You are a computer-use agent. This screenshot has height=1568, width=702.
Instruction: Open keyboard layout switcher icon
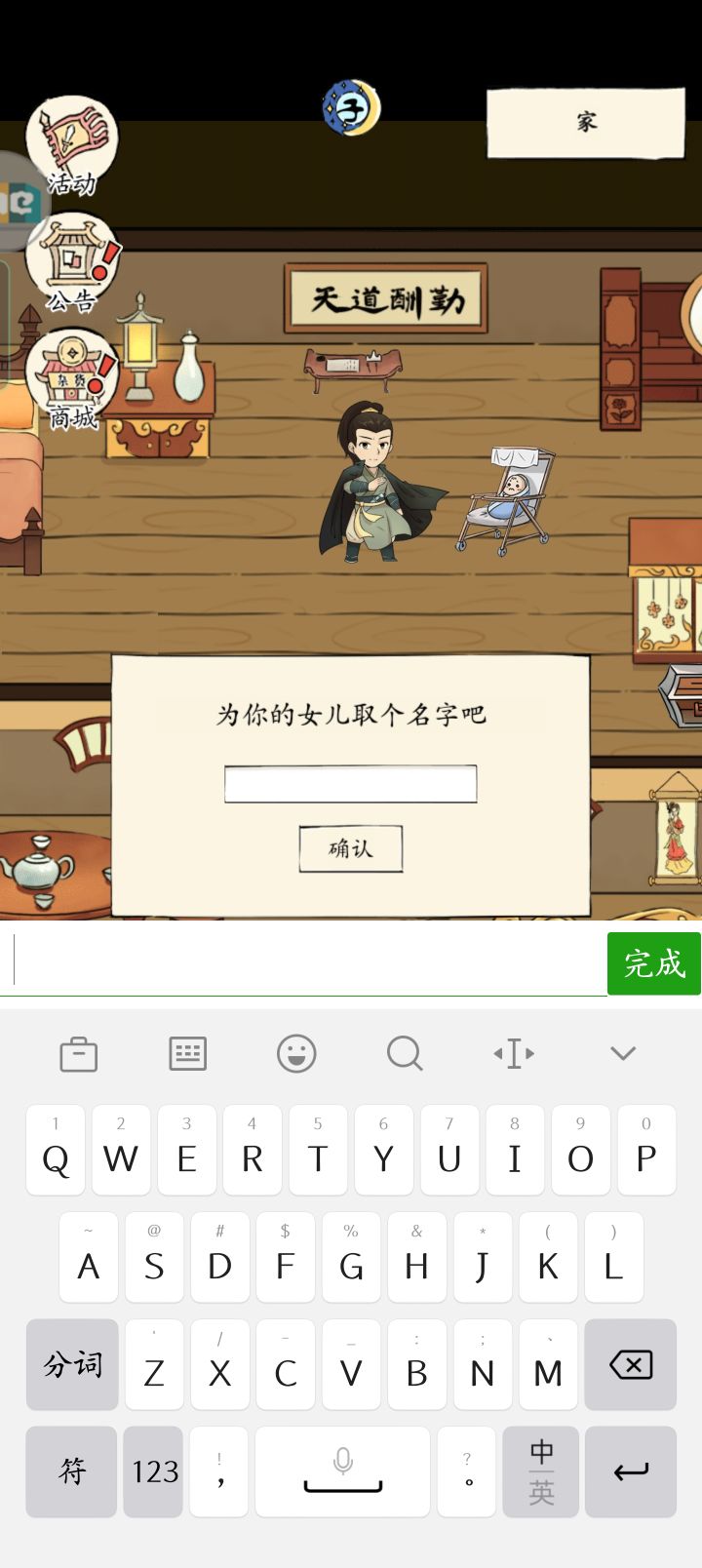187,1053
